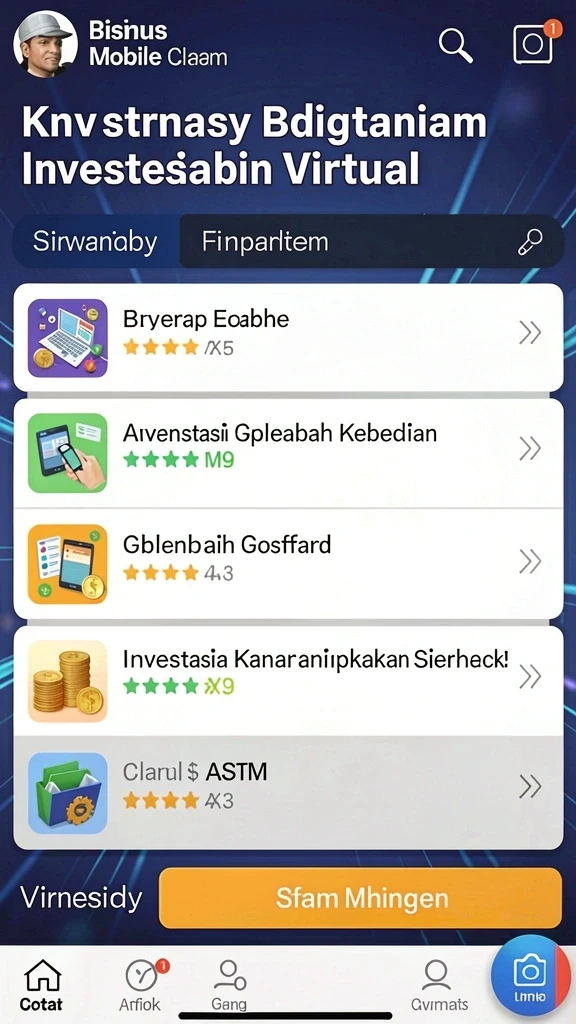Tap the Sfam Mhingen button

(x=360, y=898)
